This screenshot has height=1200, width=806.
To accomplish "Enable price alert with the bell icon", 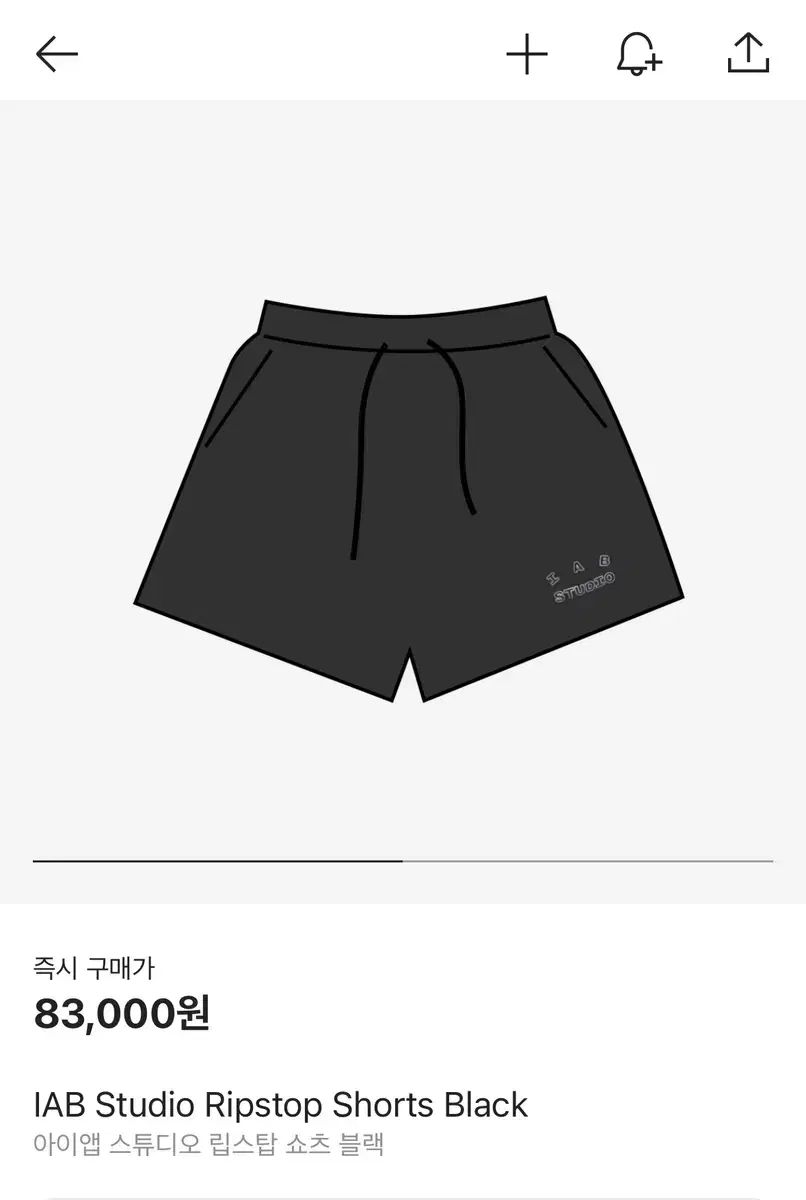I will tap(638, 54).
